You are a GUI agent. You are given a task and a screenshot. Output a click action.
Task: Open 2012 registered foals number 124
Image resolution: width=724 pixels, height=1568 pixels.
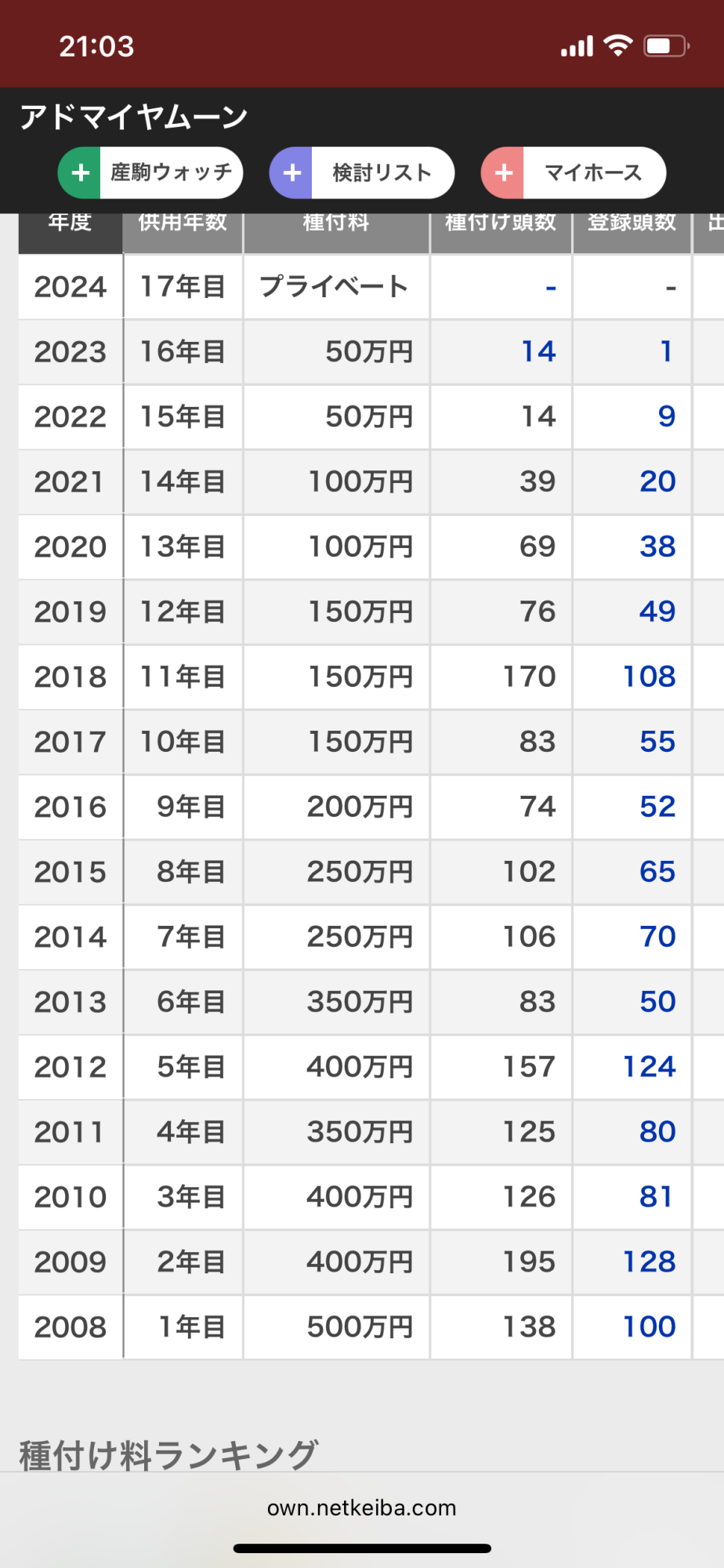pyautogui.click(x=649, y=1068)
